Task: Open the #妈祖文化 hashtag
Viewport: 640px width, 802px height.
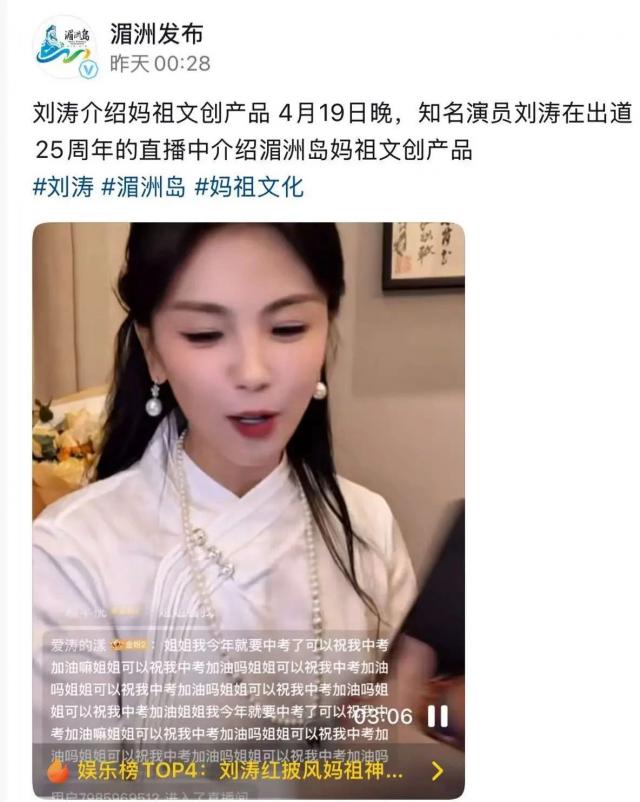Action: pos(248,186)
